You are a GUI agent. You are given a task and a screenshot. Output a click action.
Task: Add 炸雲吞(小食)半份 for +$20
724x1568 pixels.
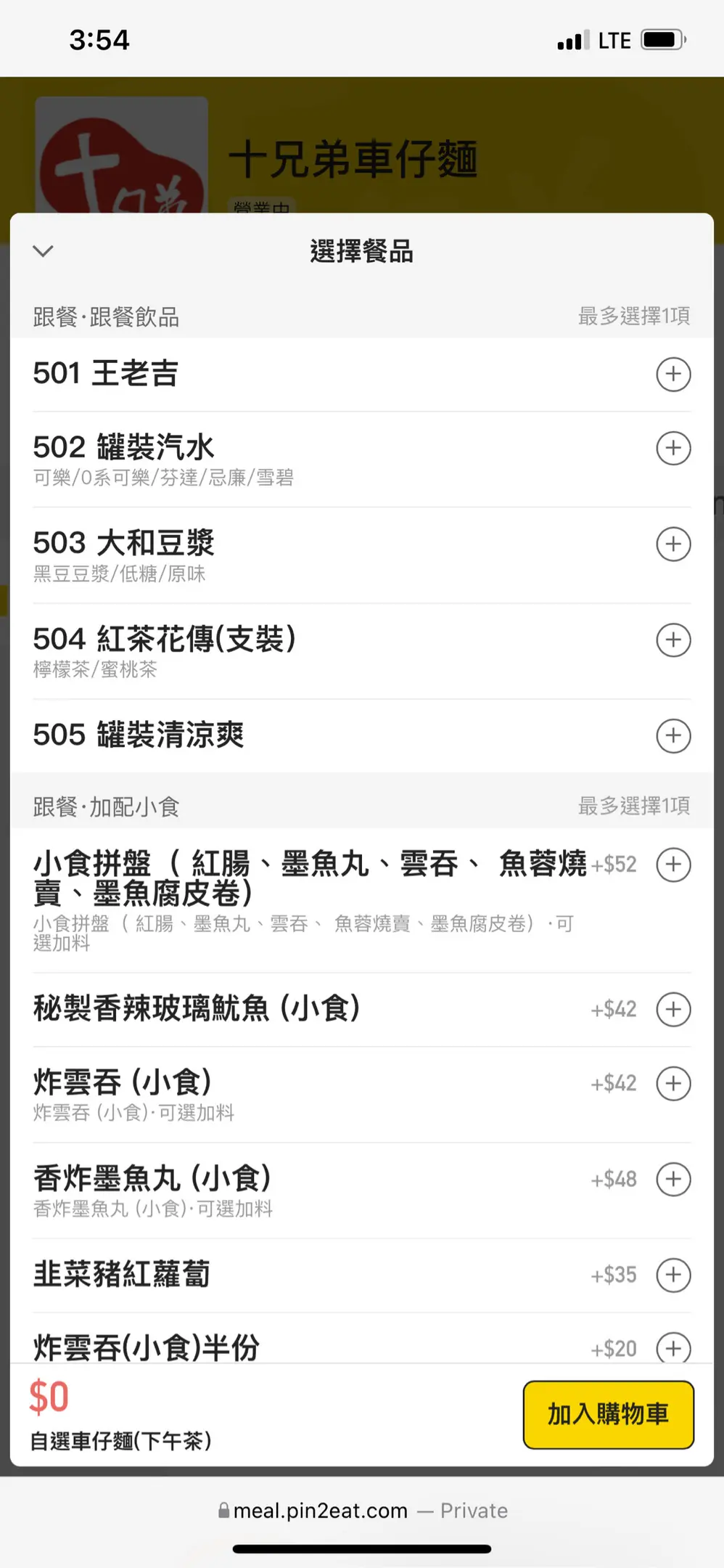click(x=673, y=1348)
